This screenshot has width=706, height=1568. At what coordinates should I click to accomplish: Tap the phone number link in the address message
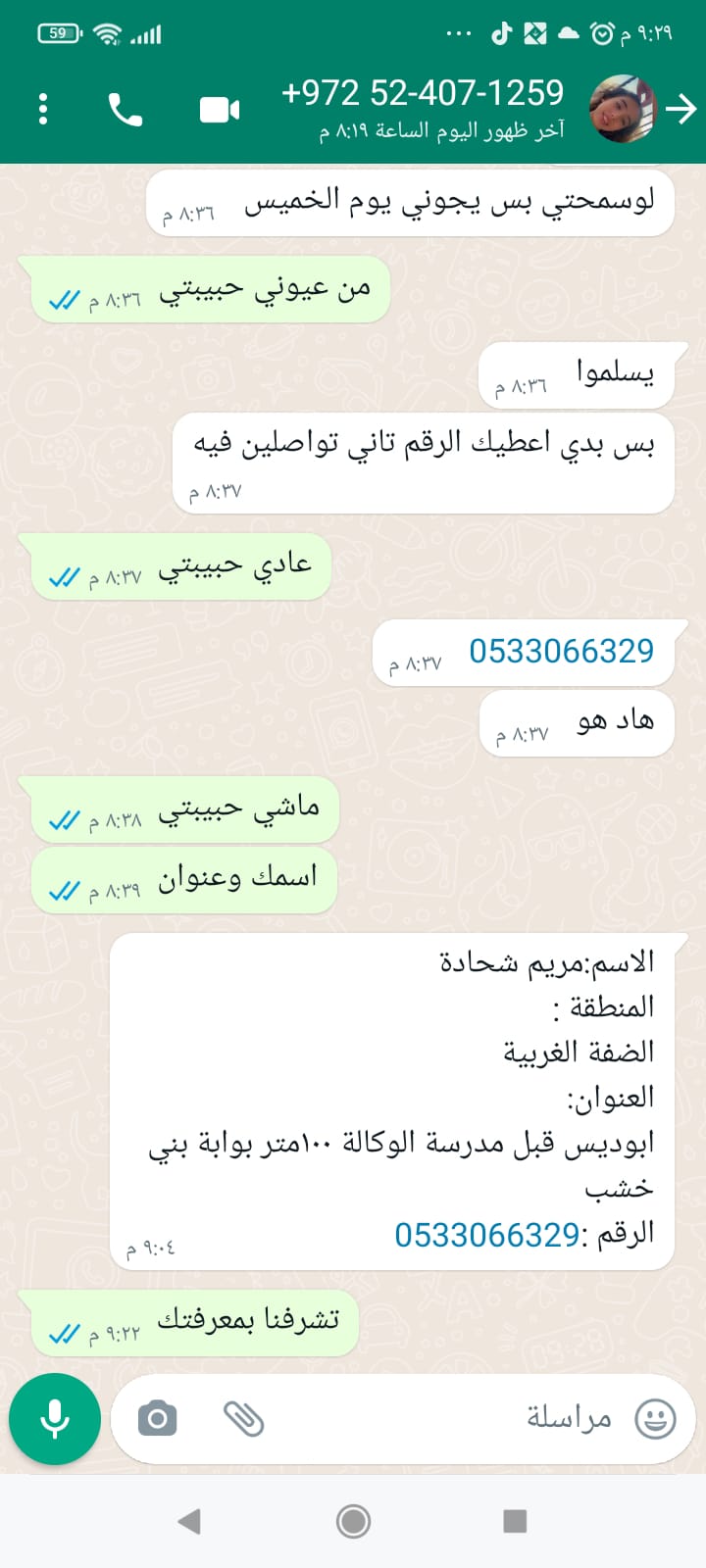(x=486, y=1235)
